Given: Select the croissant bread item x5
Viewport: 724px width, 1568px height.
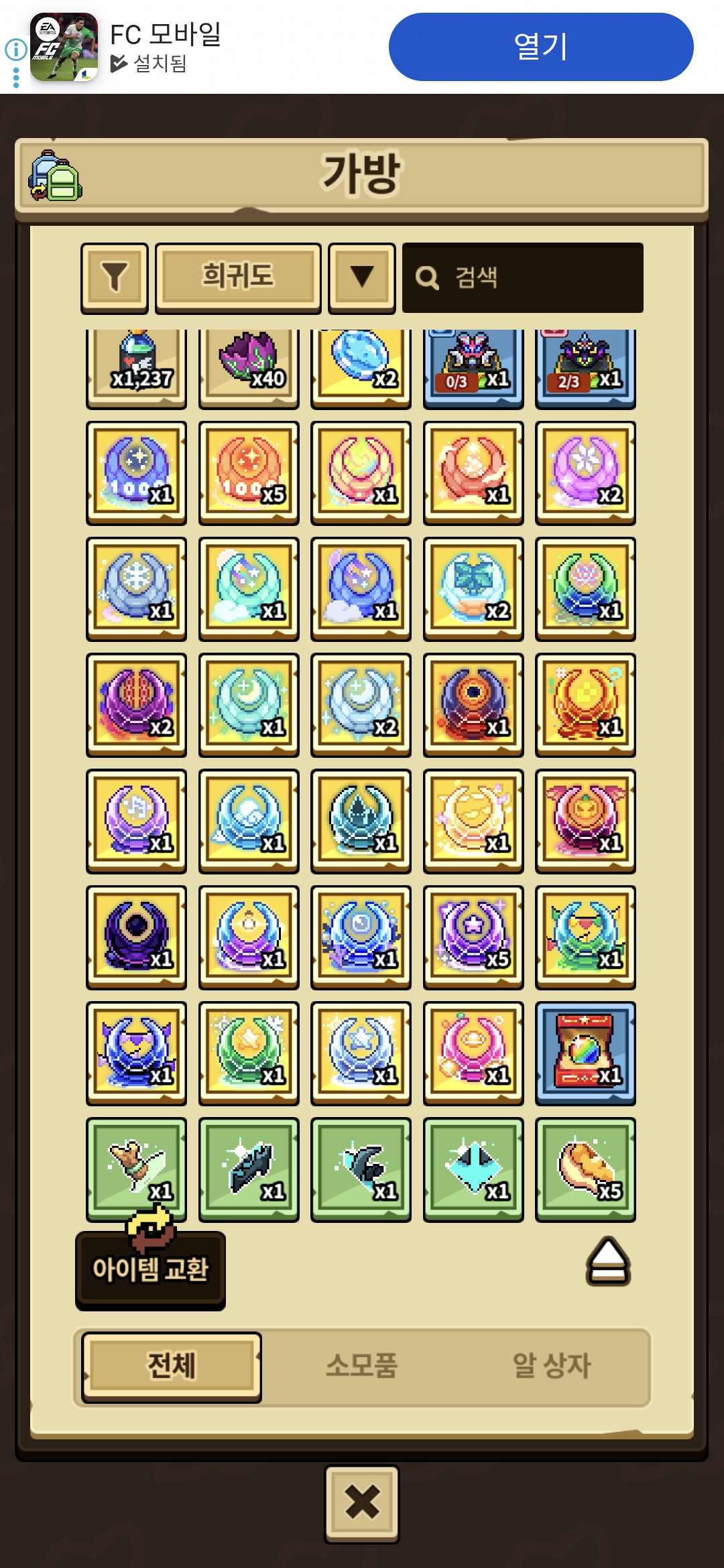Looking at the screenshot, I should point(585,1170).
